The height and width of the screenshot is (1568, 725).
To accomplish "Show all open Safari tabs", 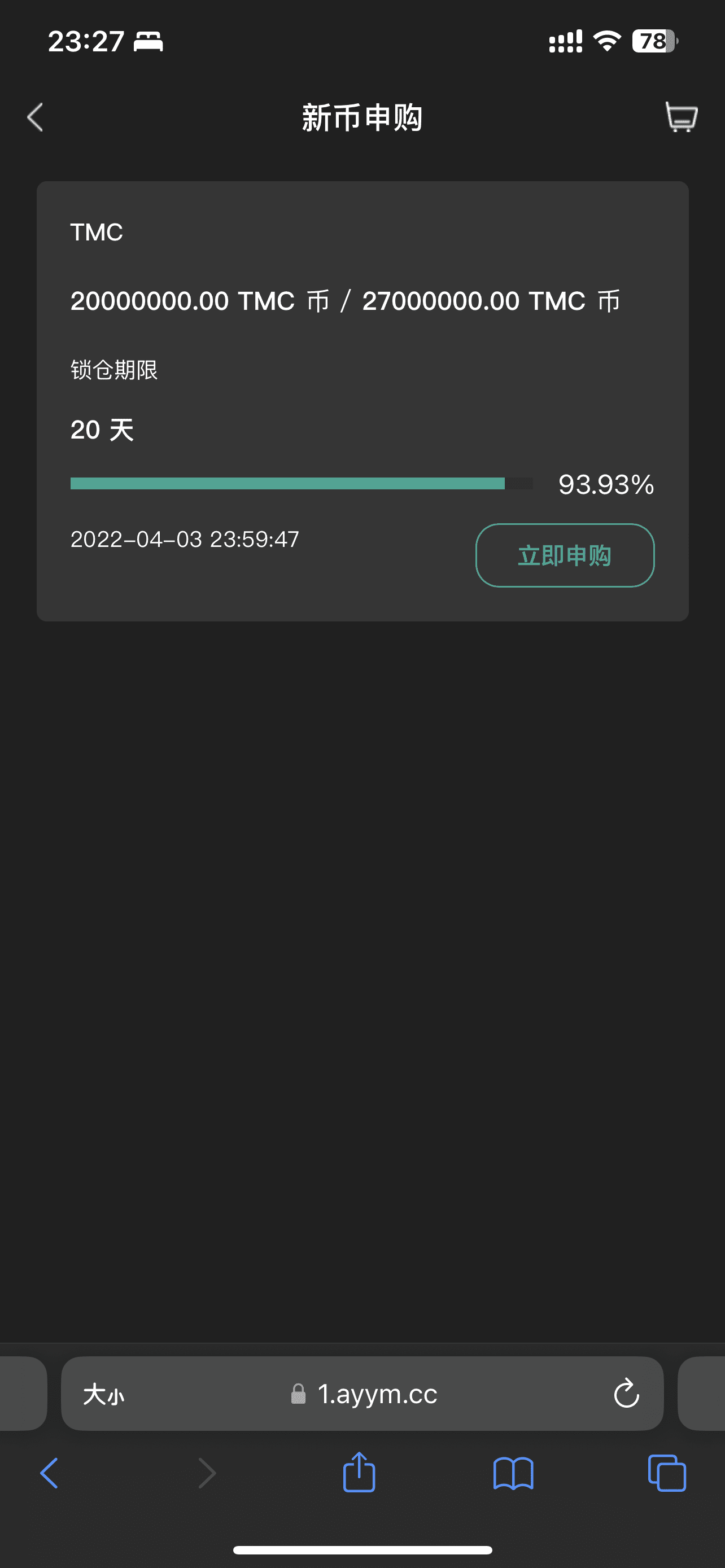I will tap(667, 1473).
